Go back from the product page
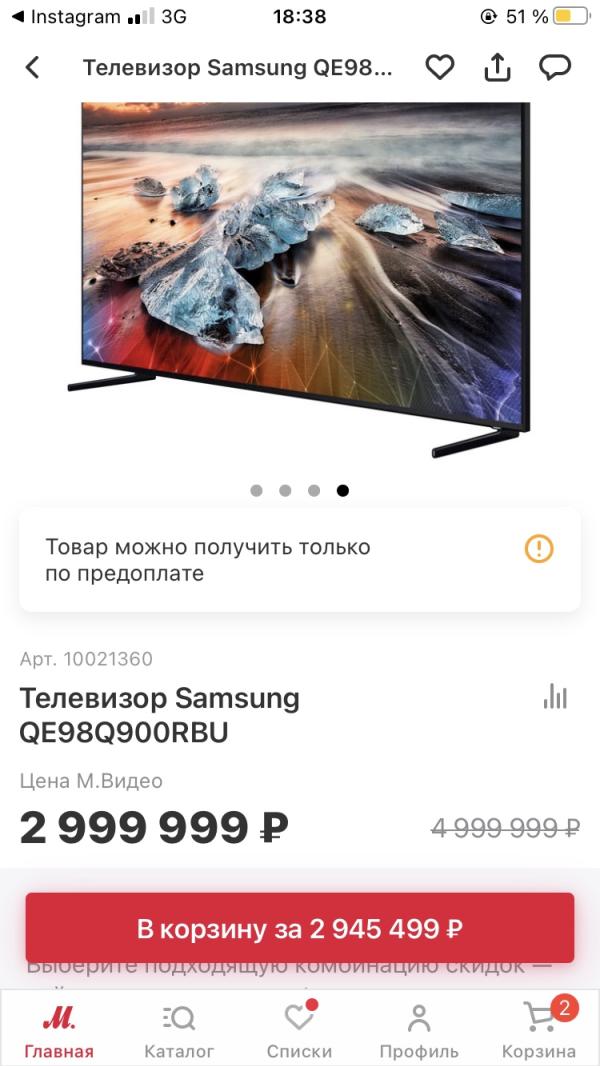The image size is (600, 1066). click(33, 68)
